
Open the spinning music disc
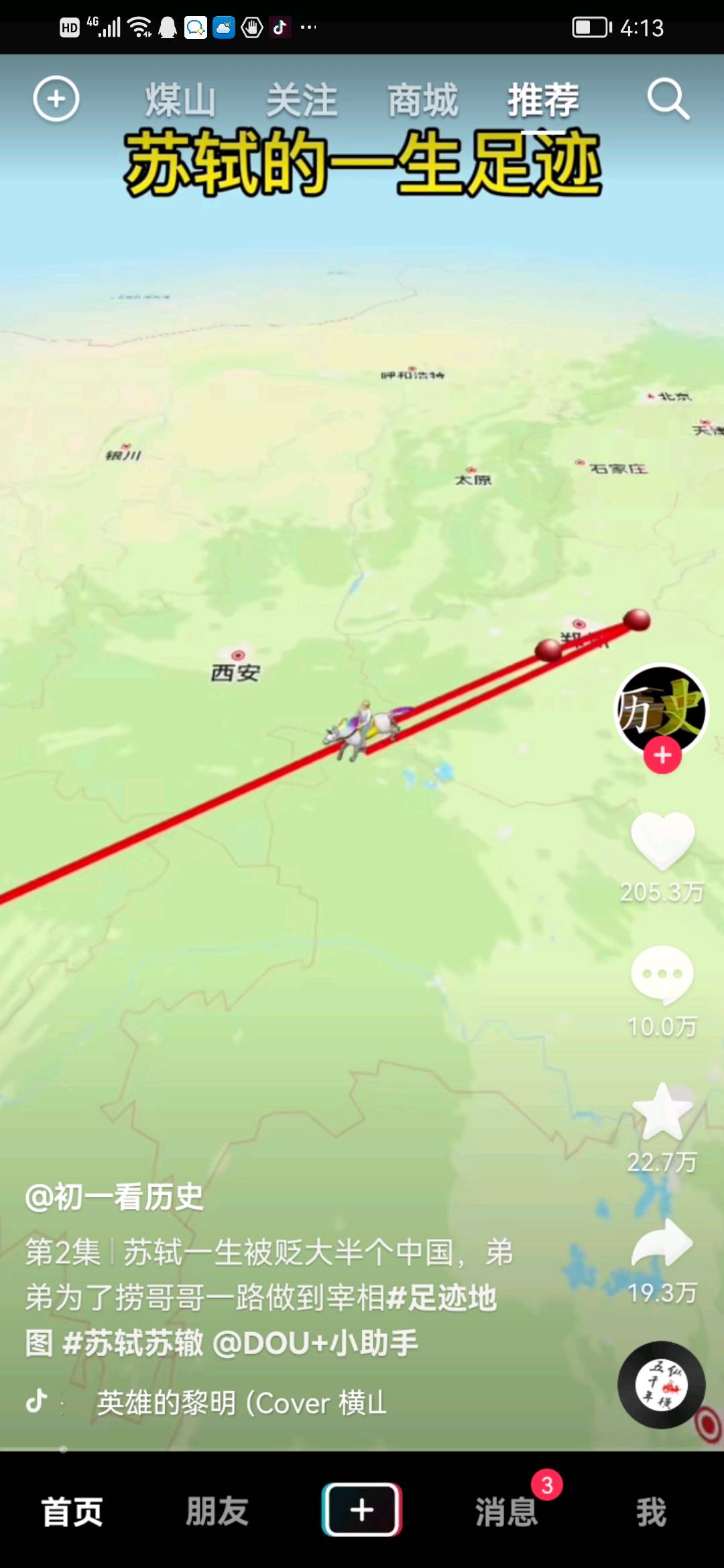[x=661, y=1384]
